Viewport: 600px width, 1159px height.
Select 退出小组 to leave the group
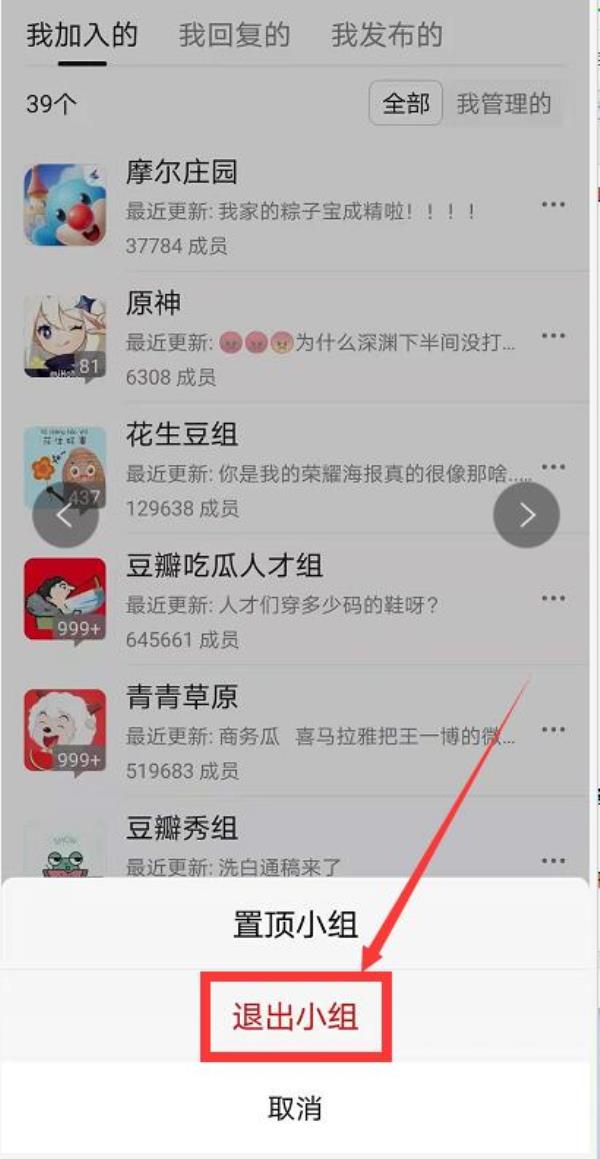[x=295, y=1017]
